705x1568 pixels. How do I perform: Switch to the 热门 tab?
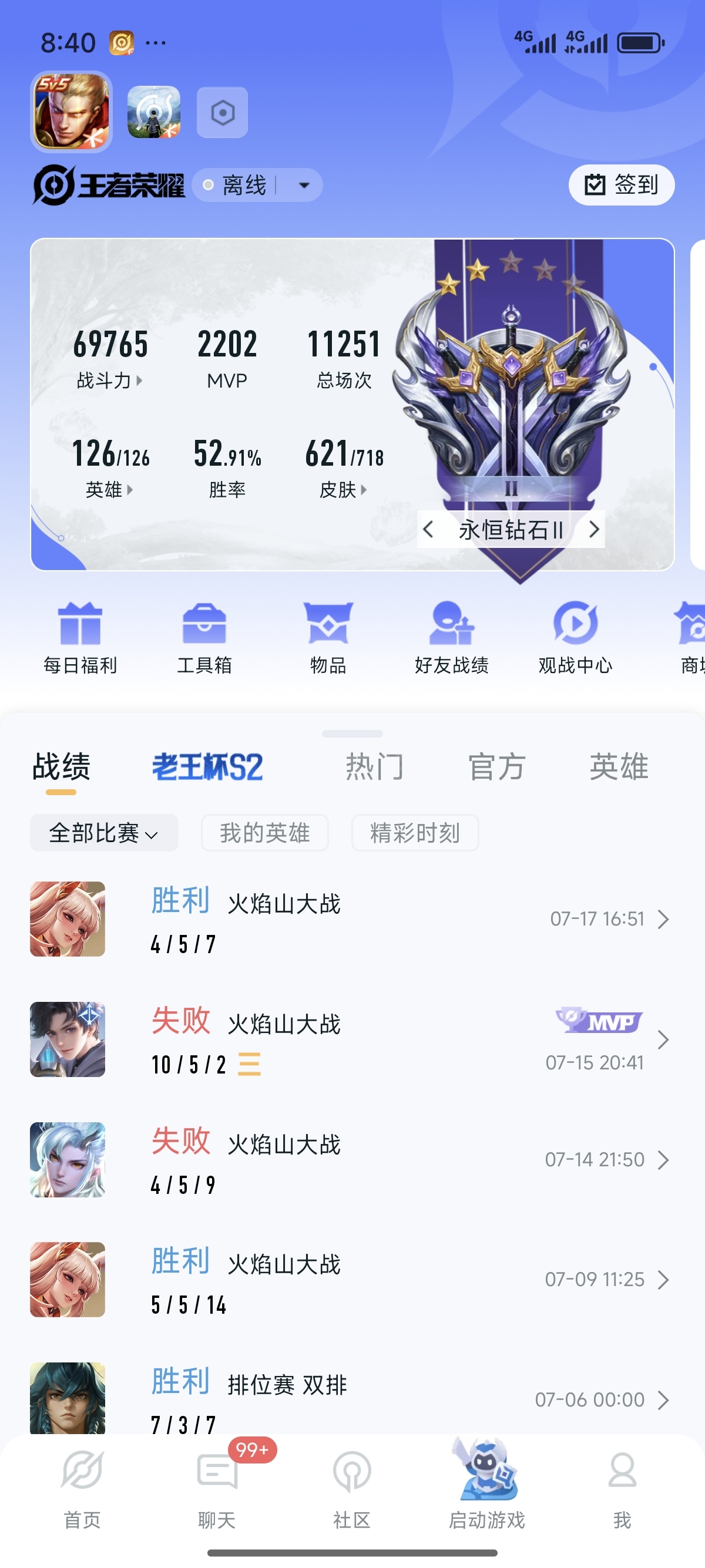click(374, 767)
